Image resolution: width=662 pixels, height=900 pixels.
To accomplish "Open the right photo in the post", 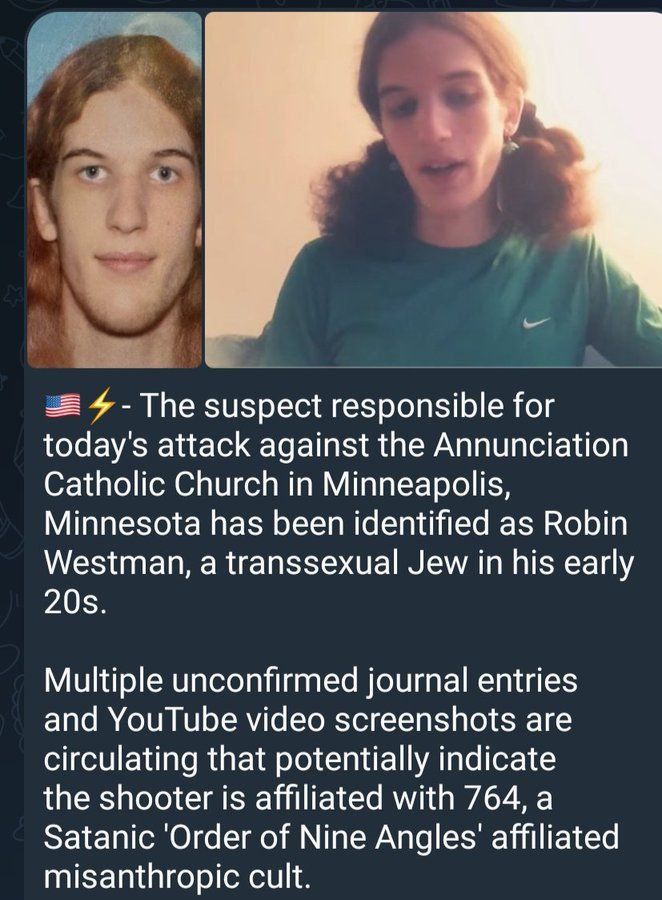I will 433,190.
